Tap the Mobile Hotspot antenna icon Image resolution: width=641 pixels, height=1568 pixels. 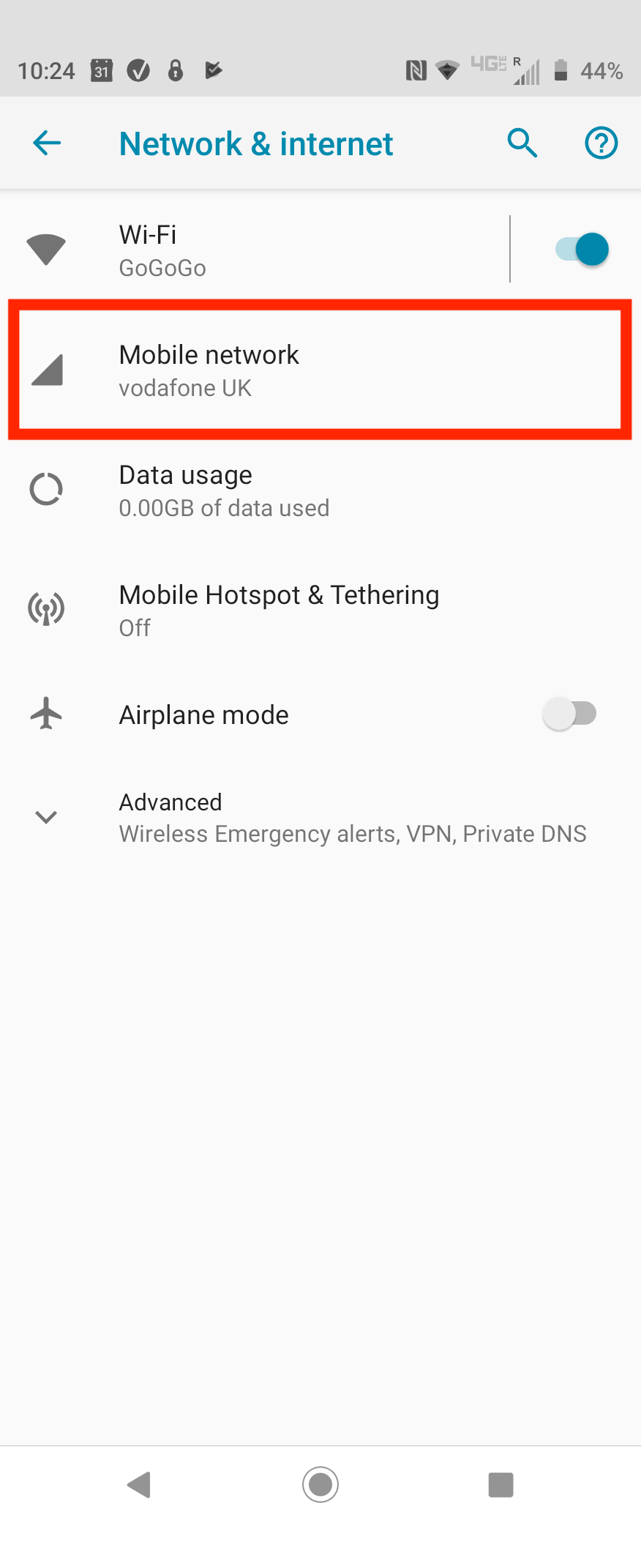(x=45, y=608)
